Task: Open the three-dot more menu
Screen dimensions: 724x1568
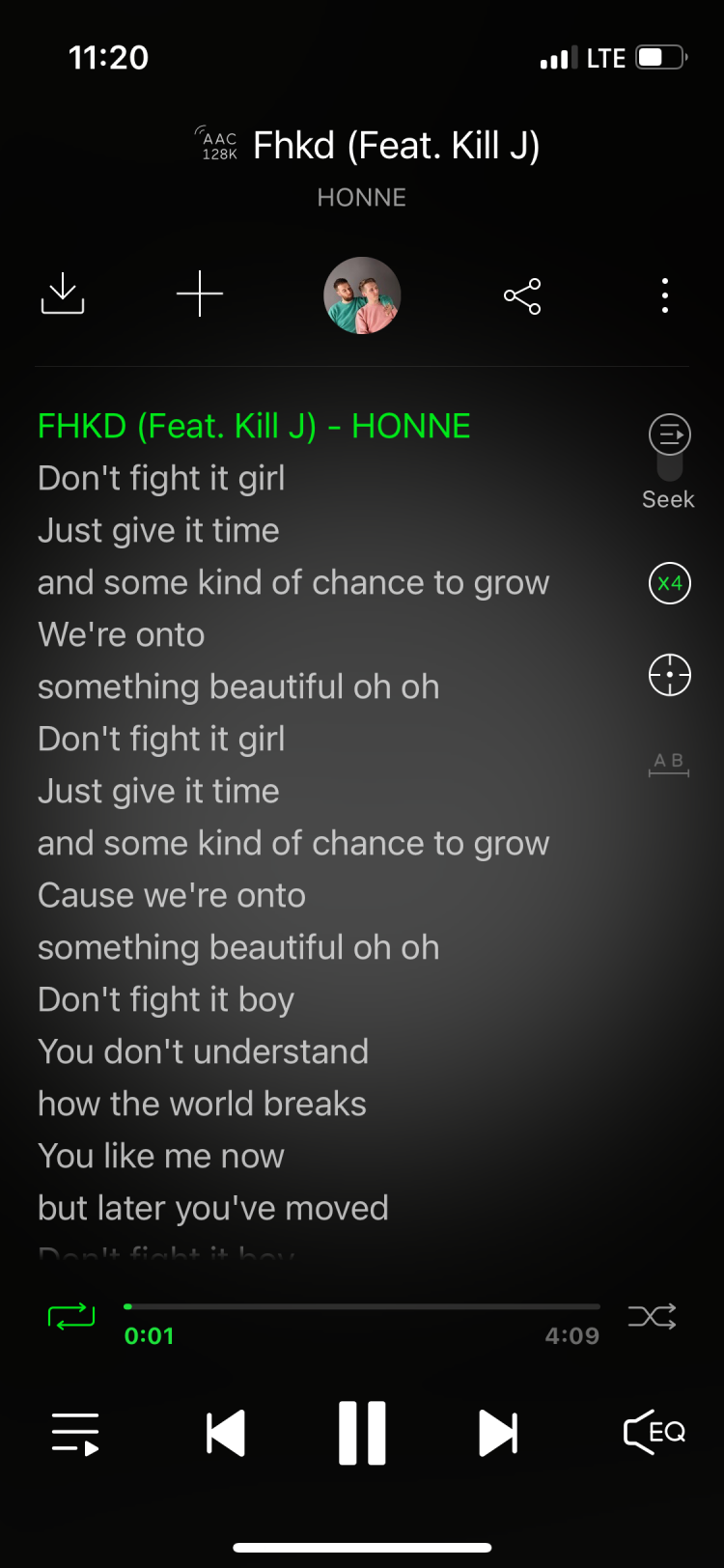Action: pos(664,295)
